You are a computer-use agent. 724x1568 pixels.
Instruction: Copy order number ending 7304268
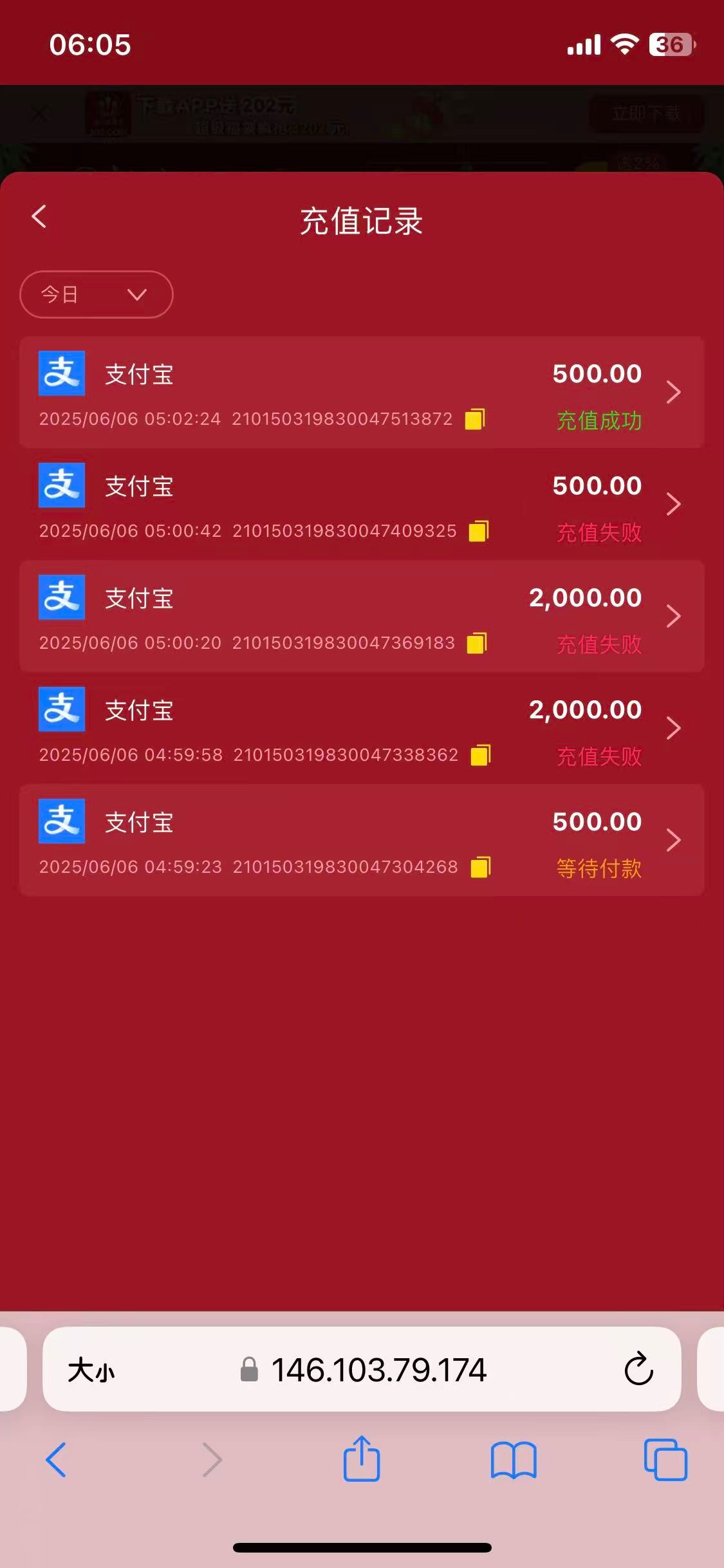[x=481, y=867]
